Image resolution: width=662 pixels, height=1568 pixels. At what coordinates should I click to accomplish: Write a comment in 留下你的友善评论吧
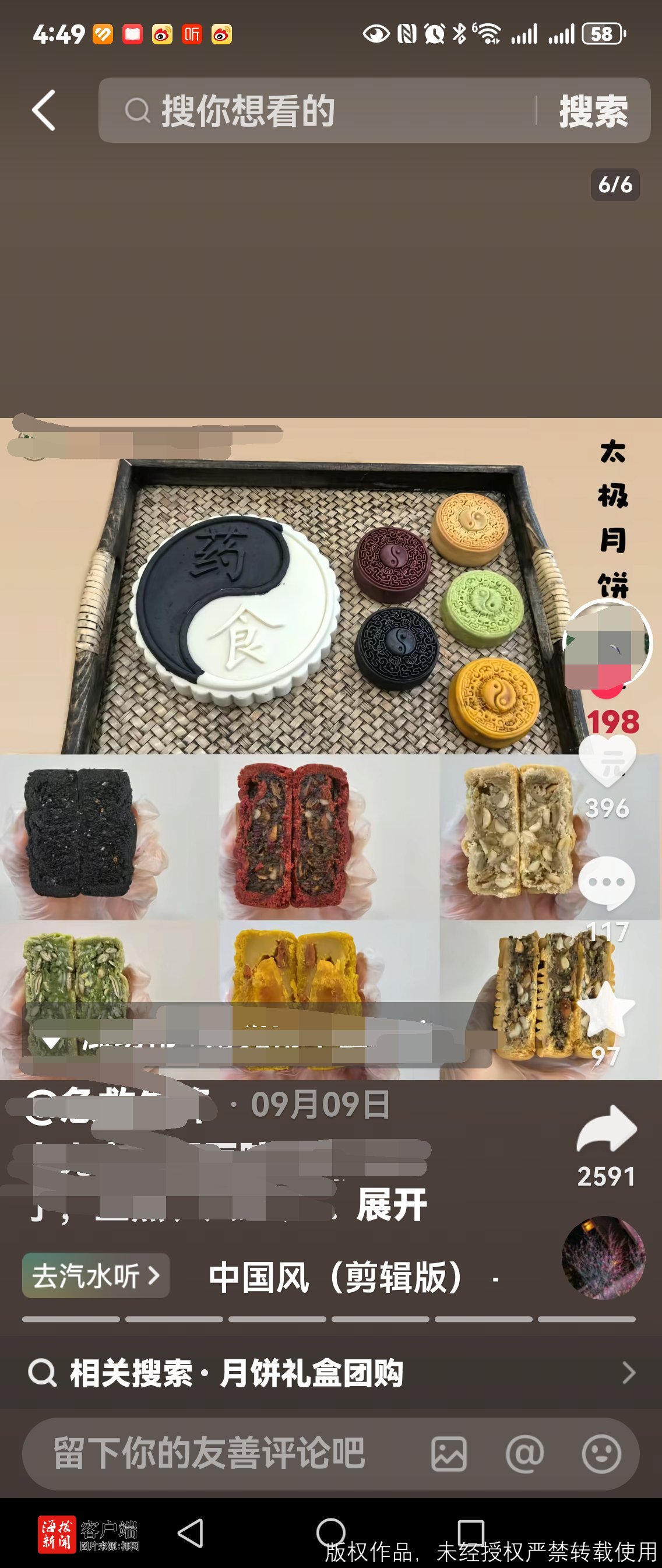point(210,1454)
